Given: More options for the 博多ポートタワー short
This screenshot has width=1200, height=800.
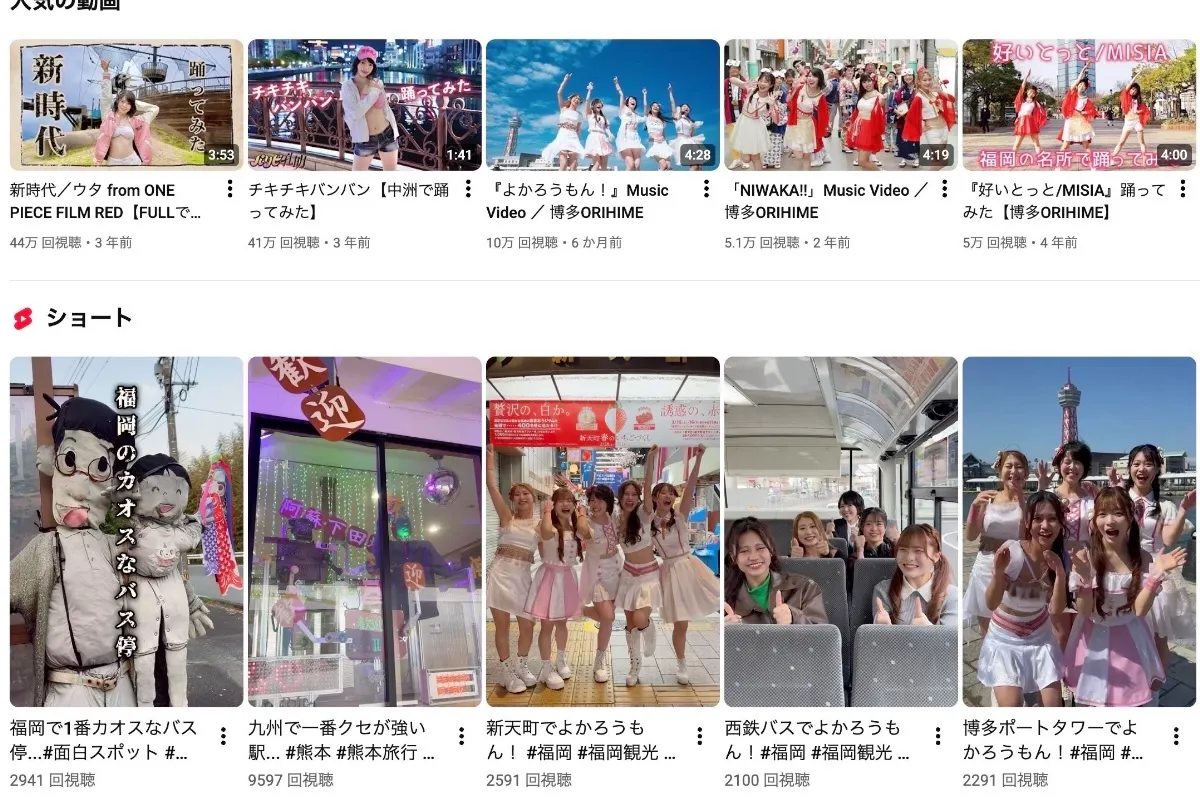Looking at the screenshot, I should pos(1177,737).
